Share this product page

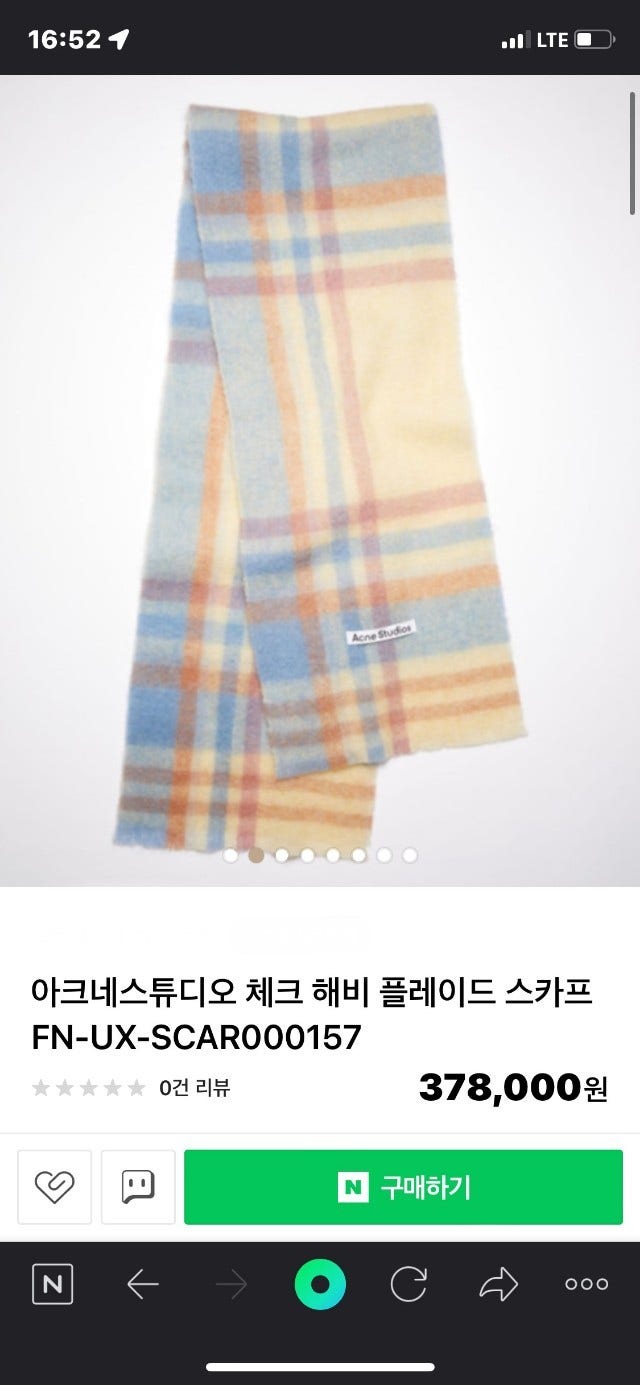click(x=498, y=1285)
